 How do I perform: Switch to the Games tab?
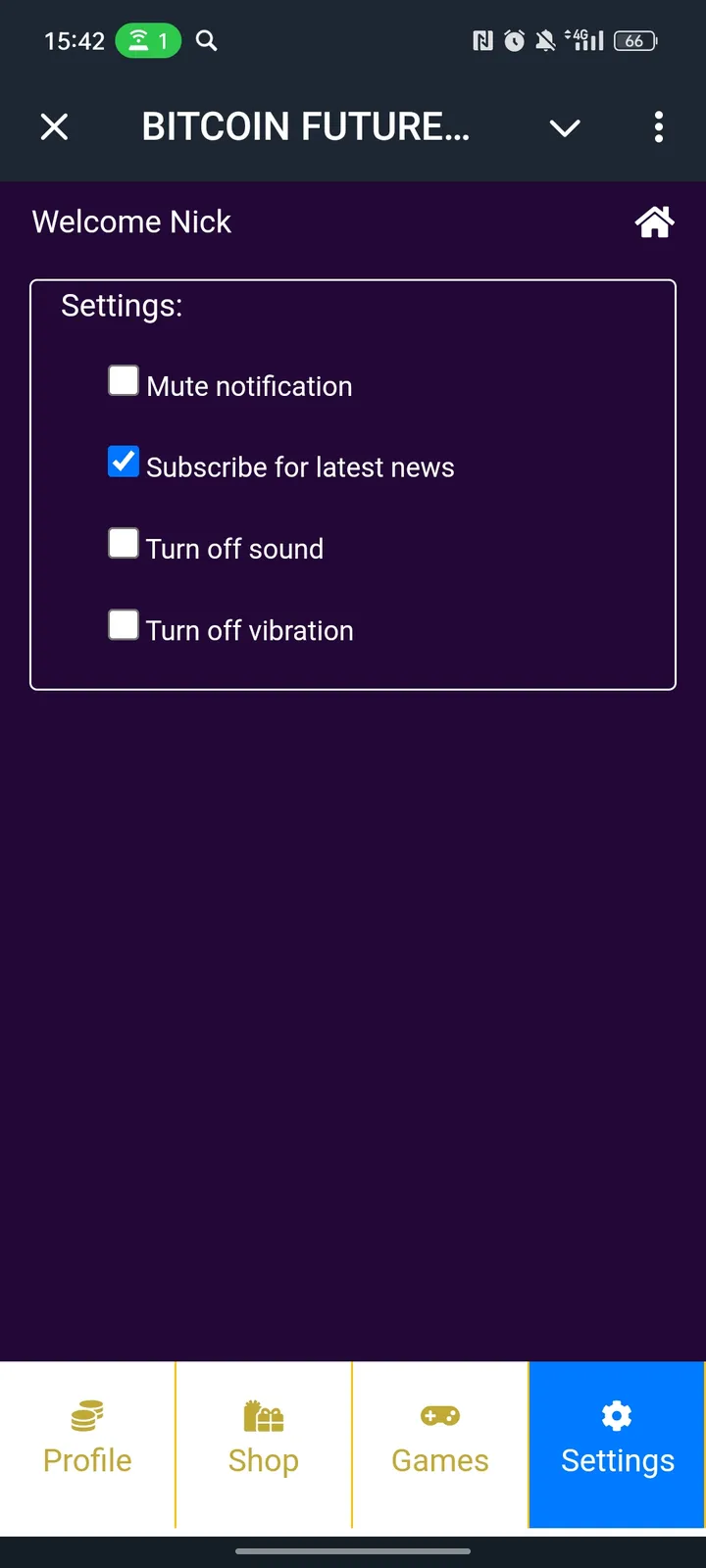(439, 1459)
